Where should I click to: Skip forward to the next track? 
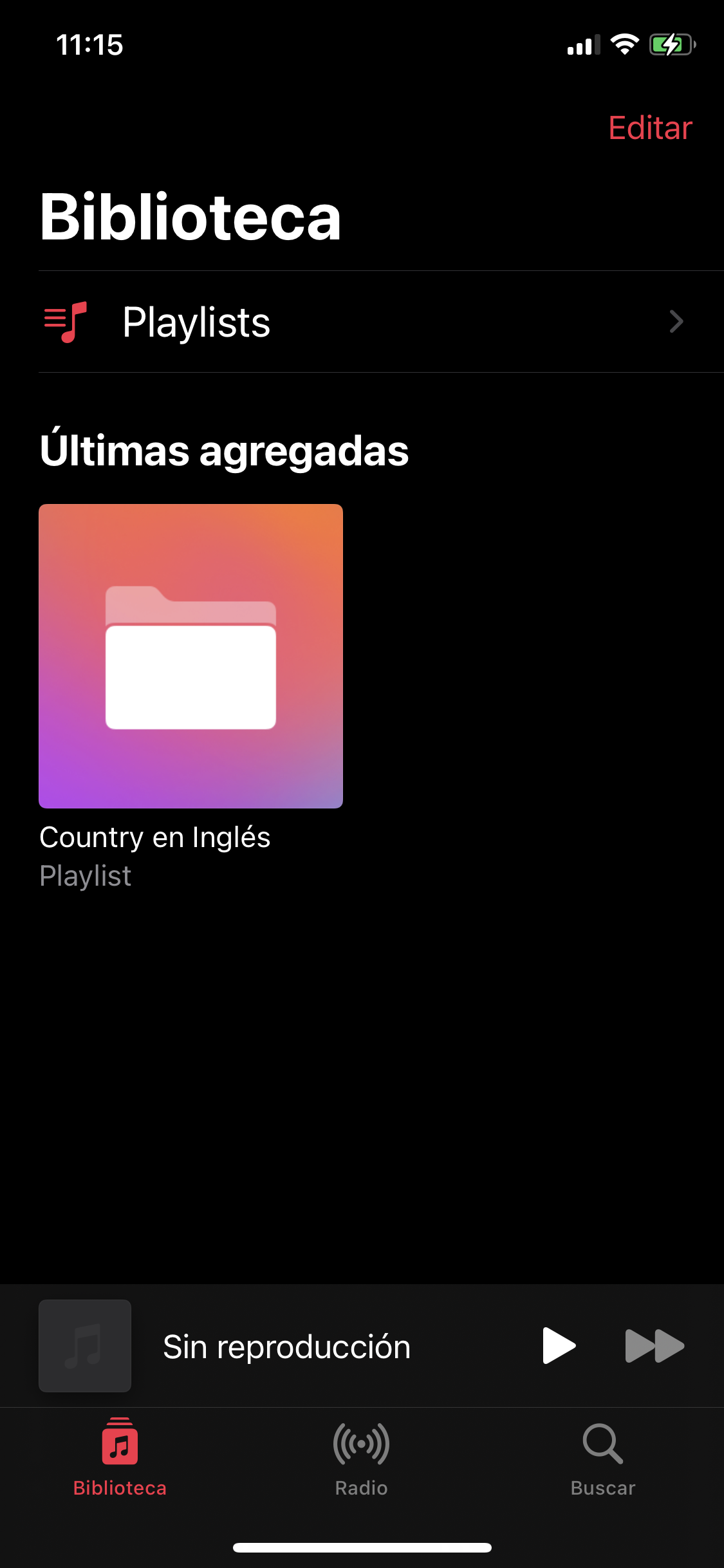(654, 1345)
